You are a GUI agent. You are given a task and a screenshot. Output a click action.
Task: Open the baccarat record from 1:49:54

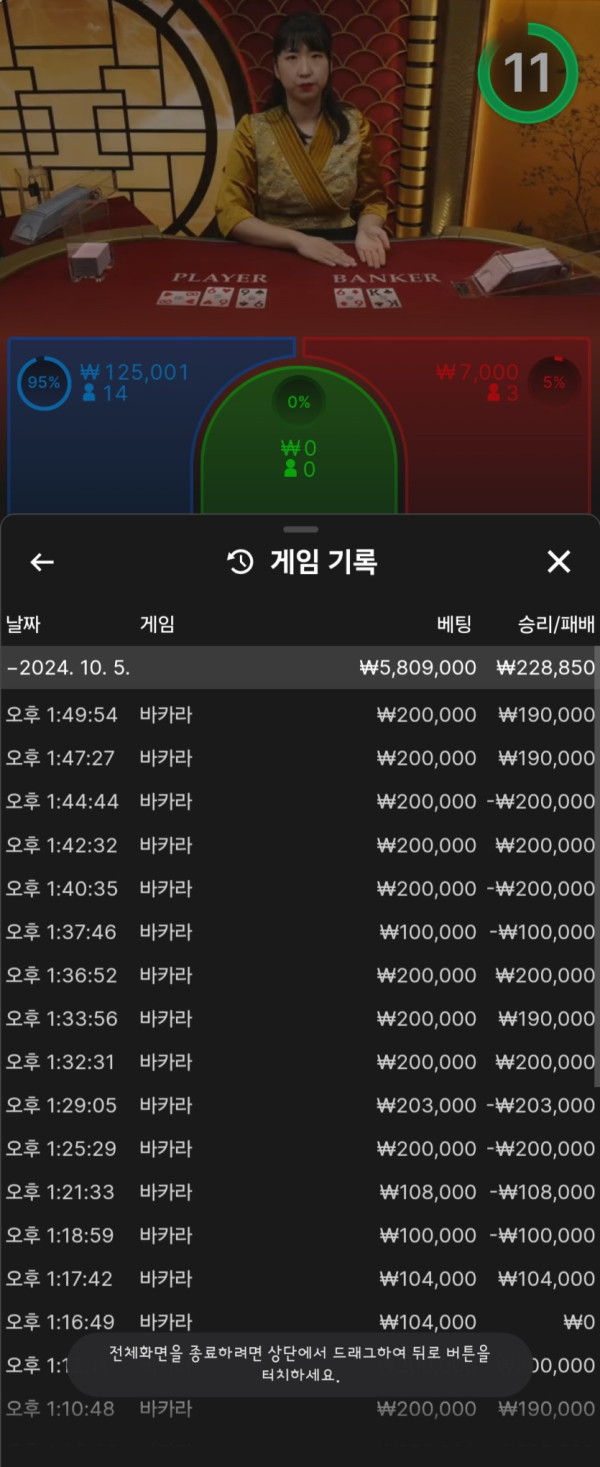point(300,715)
